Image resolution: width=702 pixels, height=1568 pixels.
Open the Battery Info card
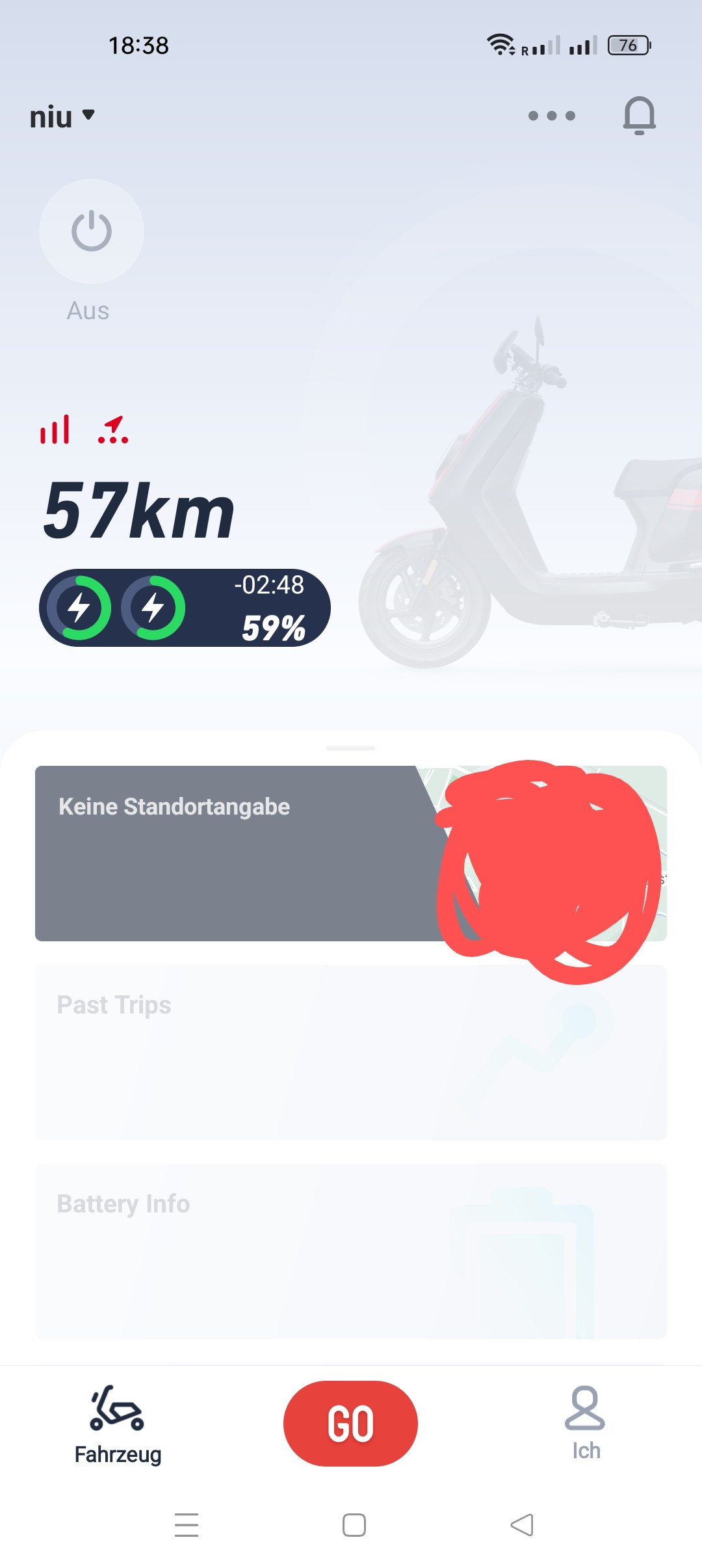click(x=350, y=1251)
